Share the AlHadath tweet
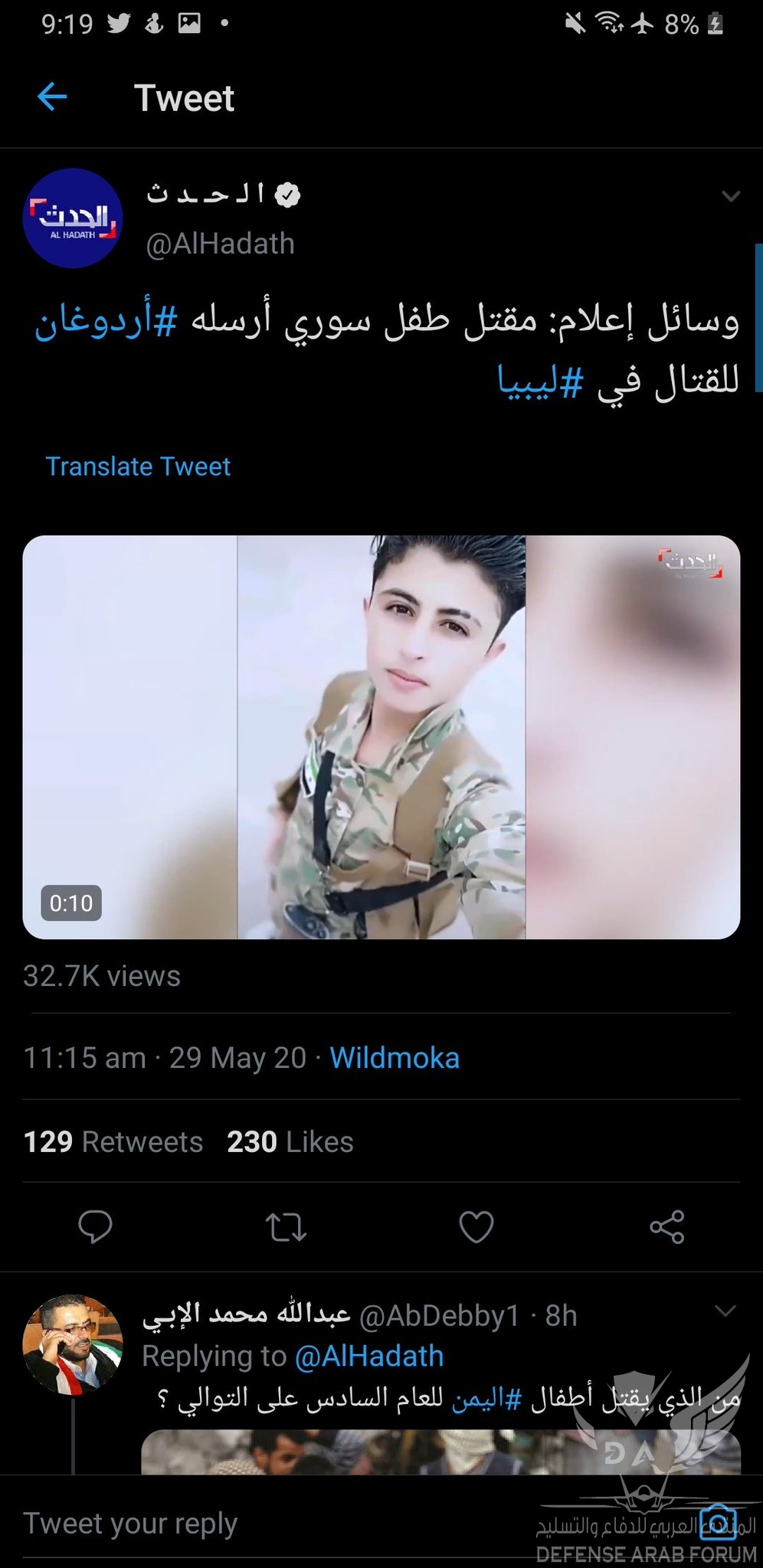Screen dimensions: 763x1568 pyautogui.click(x=666, y=1227)
